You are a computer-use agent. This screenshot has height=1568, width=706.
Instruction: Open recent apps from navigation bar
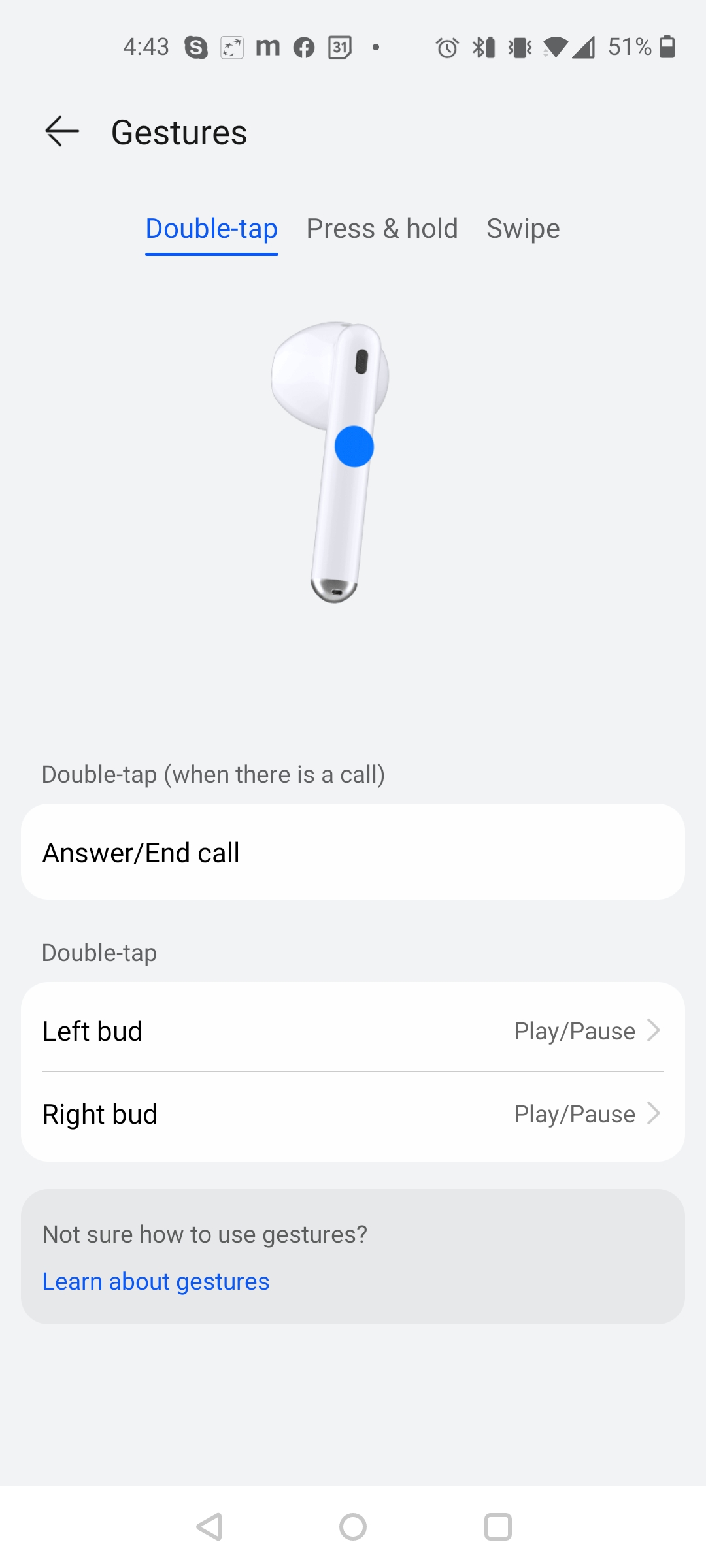pyautogui.click(x=497, y=1527)
